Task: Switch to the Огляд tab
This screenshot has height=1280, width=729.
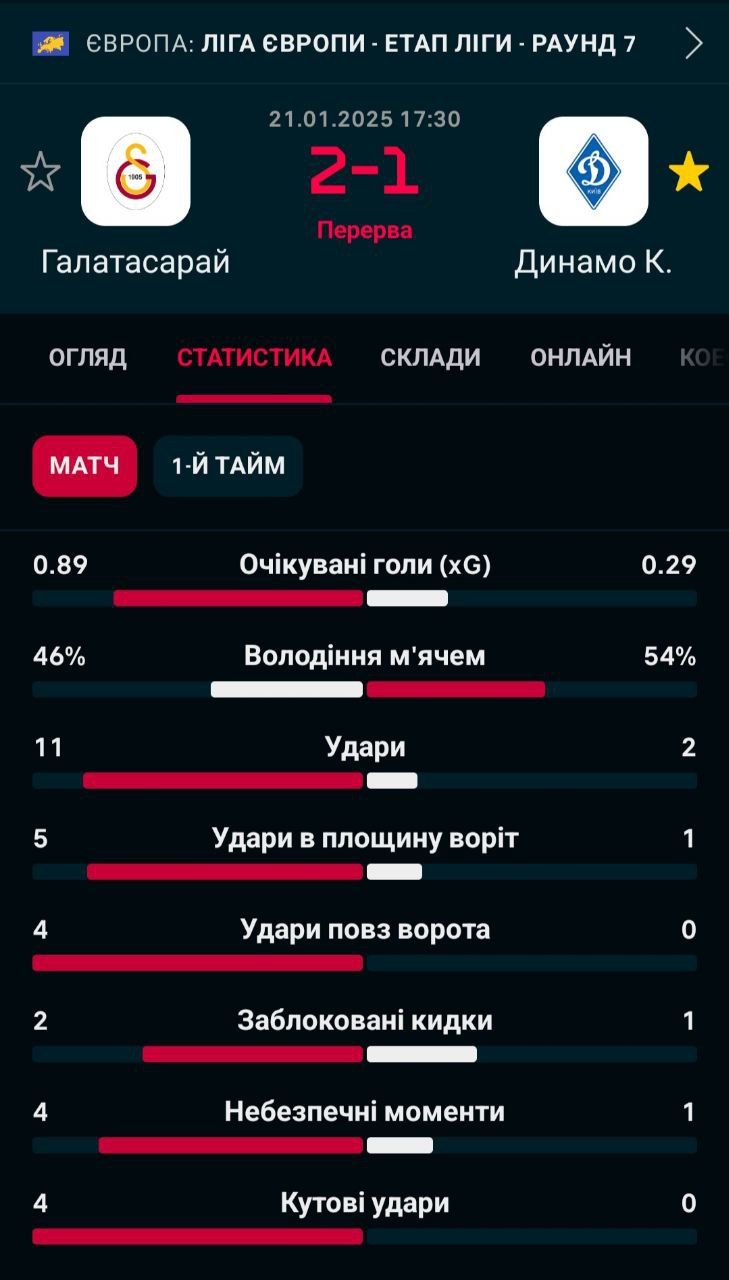Action: pyautogui.click(x=88, y=357)
